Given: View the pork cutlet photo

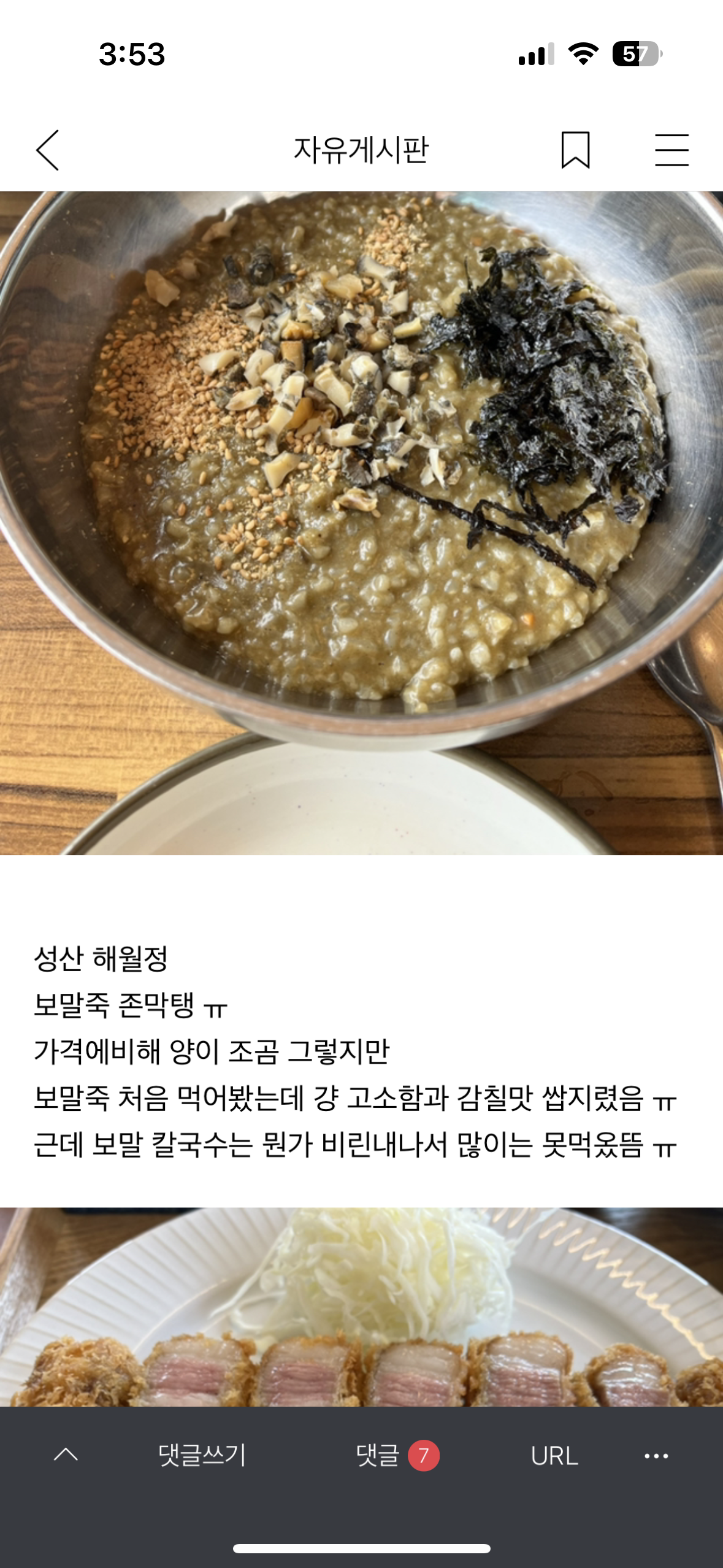Looking at the screenshot, I should tap(361, 1307).
